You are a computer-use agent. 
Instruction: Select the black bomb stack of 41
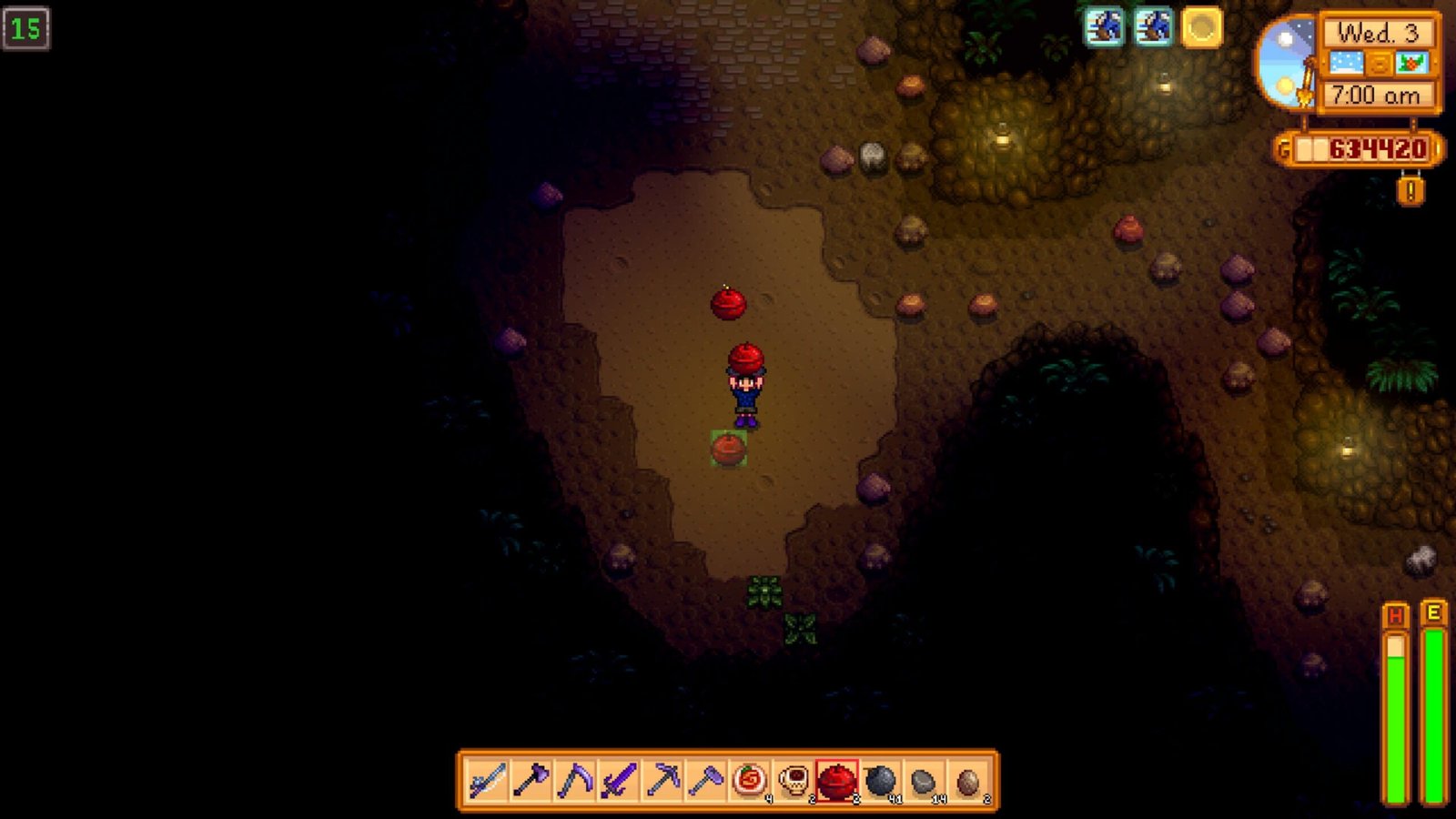[x=880, y=781]
